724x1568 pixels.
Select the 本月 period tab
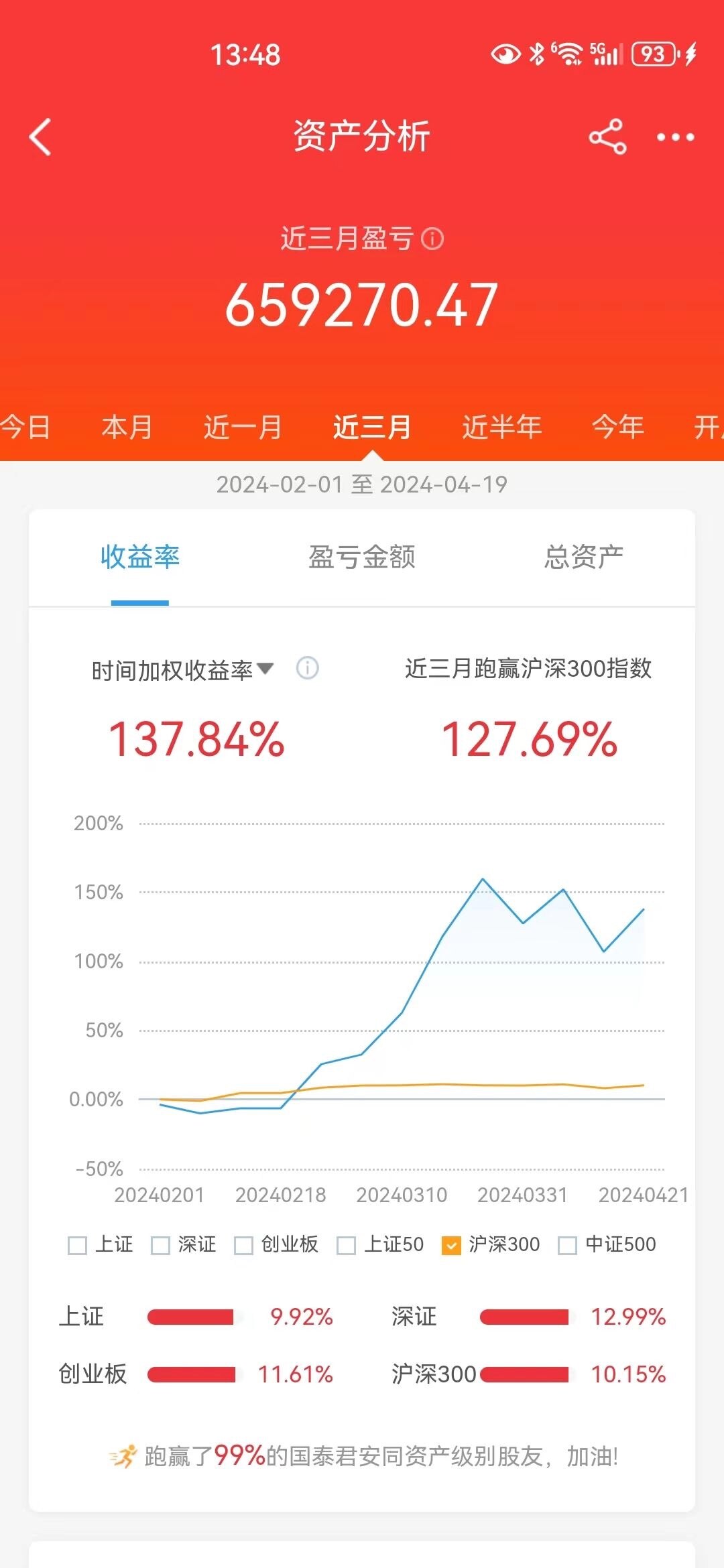point(127,427)
